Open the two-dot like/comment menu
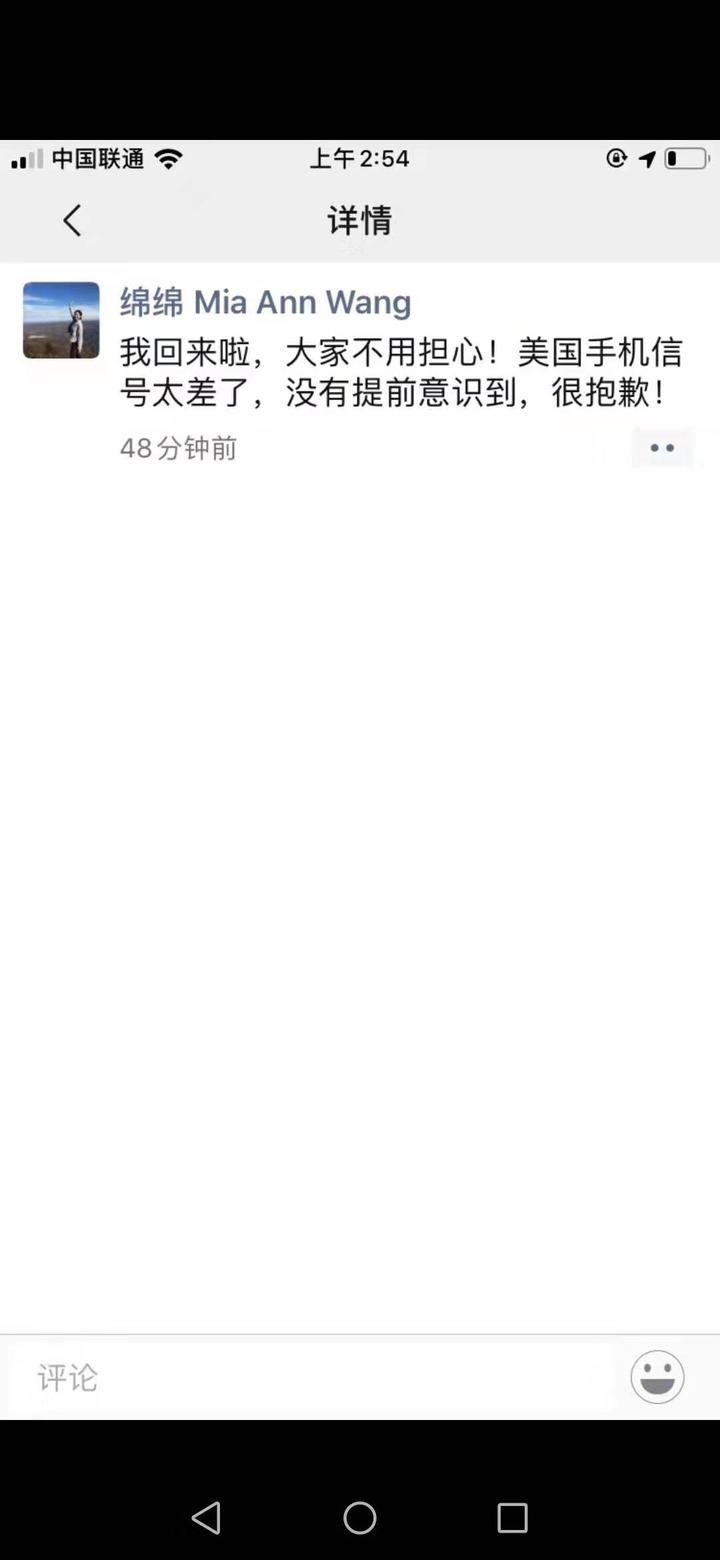 (x=662, y=448)
